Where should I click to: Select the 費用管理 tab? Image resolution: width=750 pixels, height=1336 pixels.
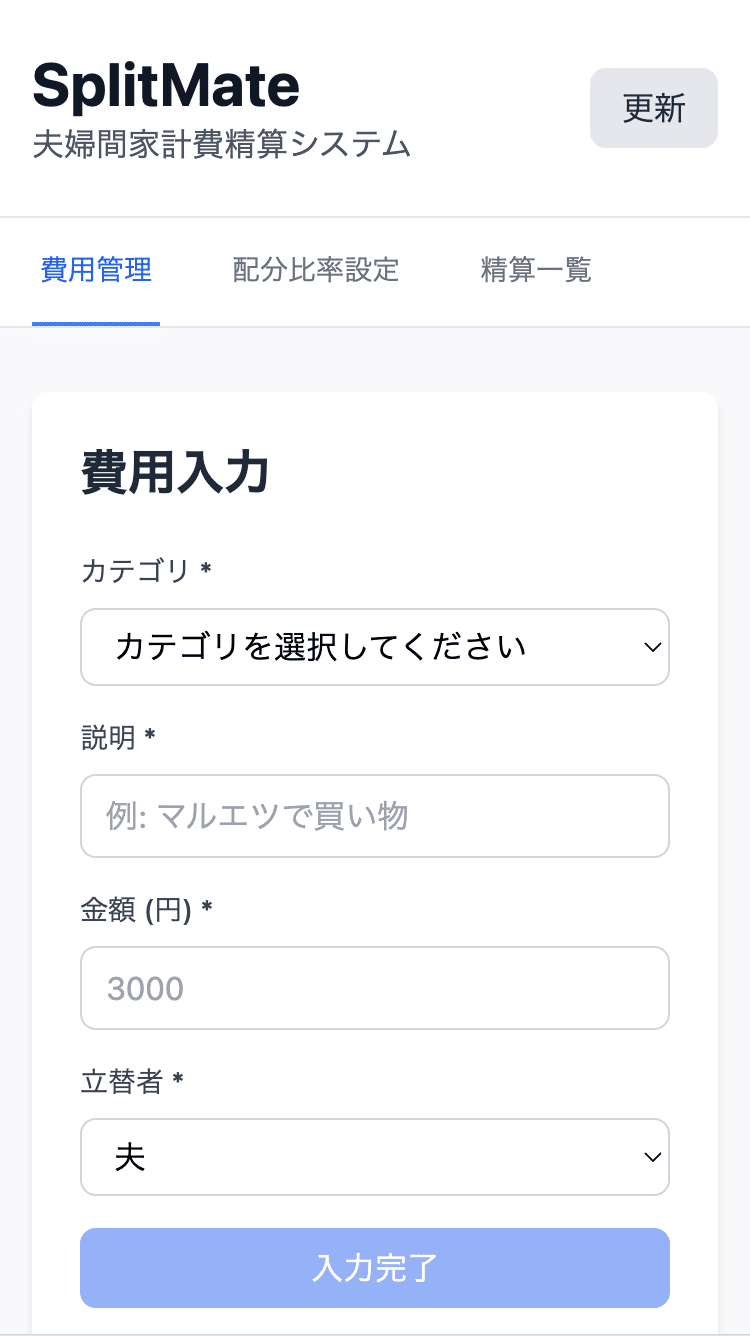(x=96, y=270)
